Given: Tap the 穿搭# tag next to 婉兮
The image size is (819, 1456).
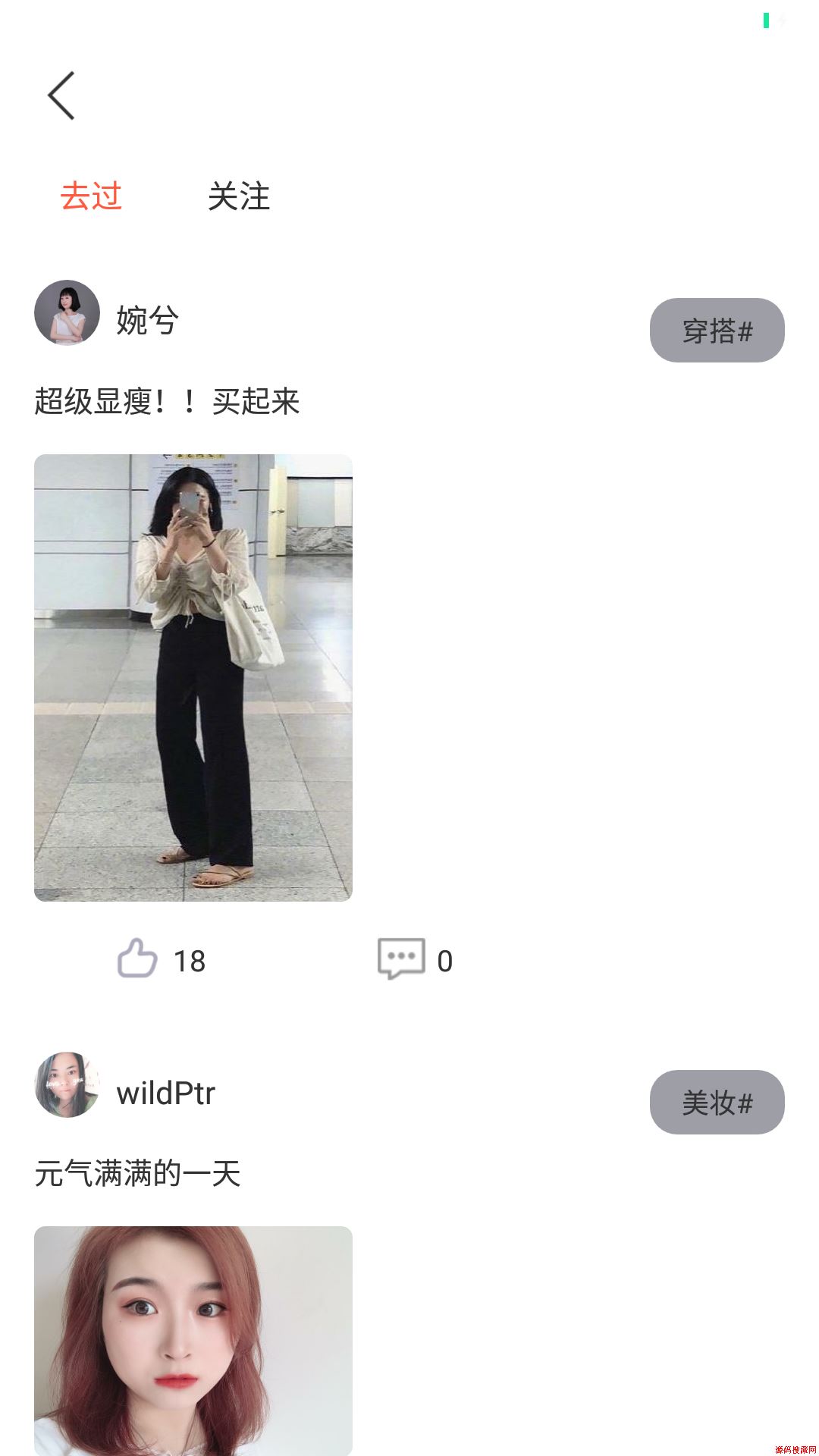Looking at the screenshot, I should coord(717,329).
